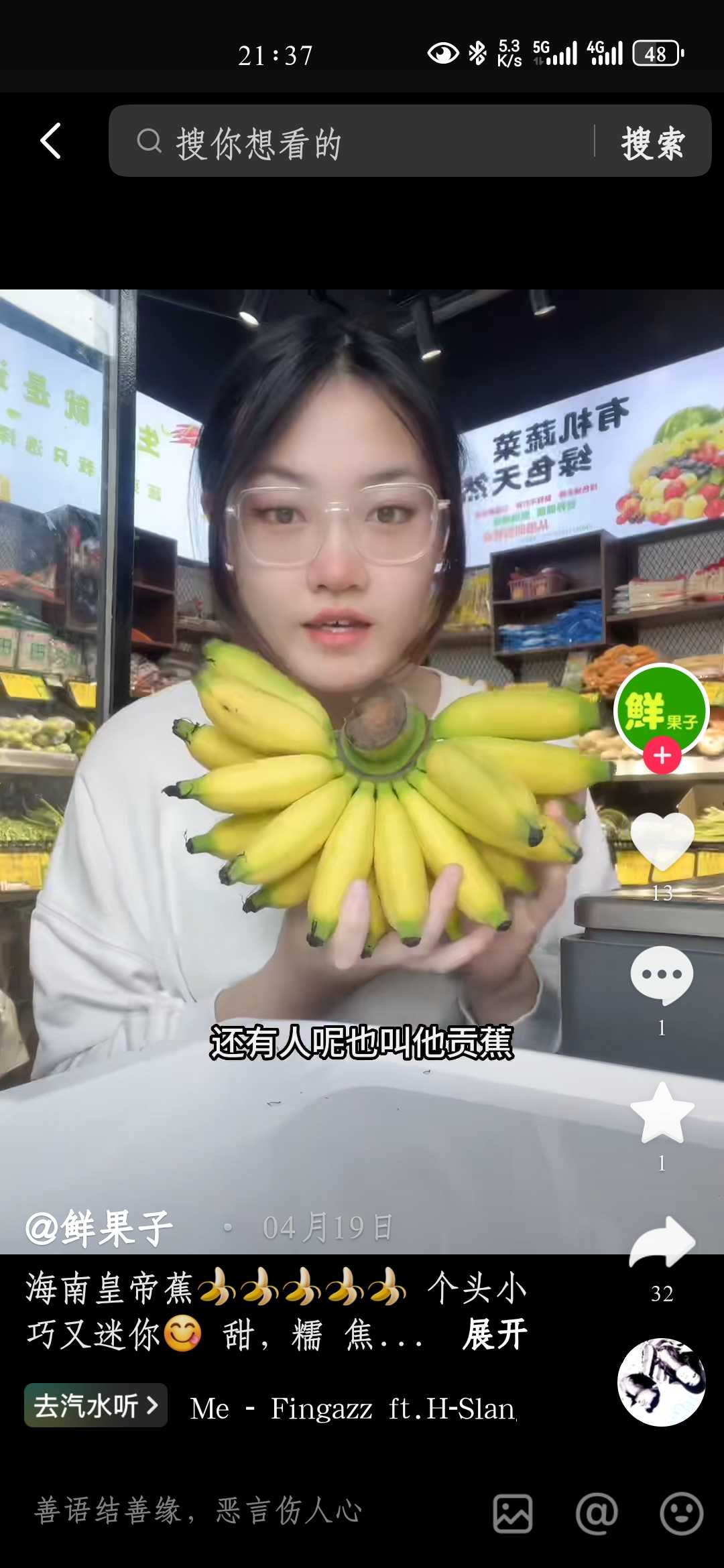Tap the 搜索 button
This screenshot has height=1568, width=724.
pyautogui.click(x=652, y=142)
